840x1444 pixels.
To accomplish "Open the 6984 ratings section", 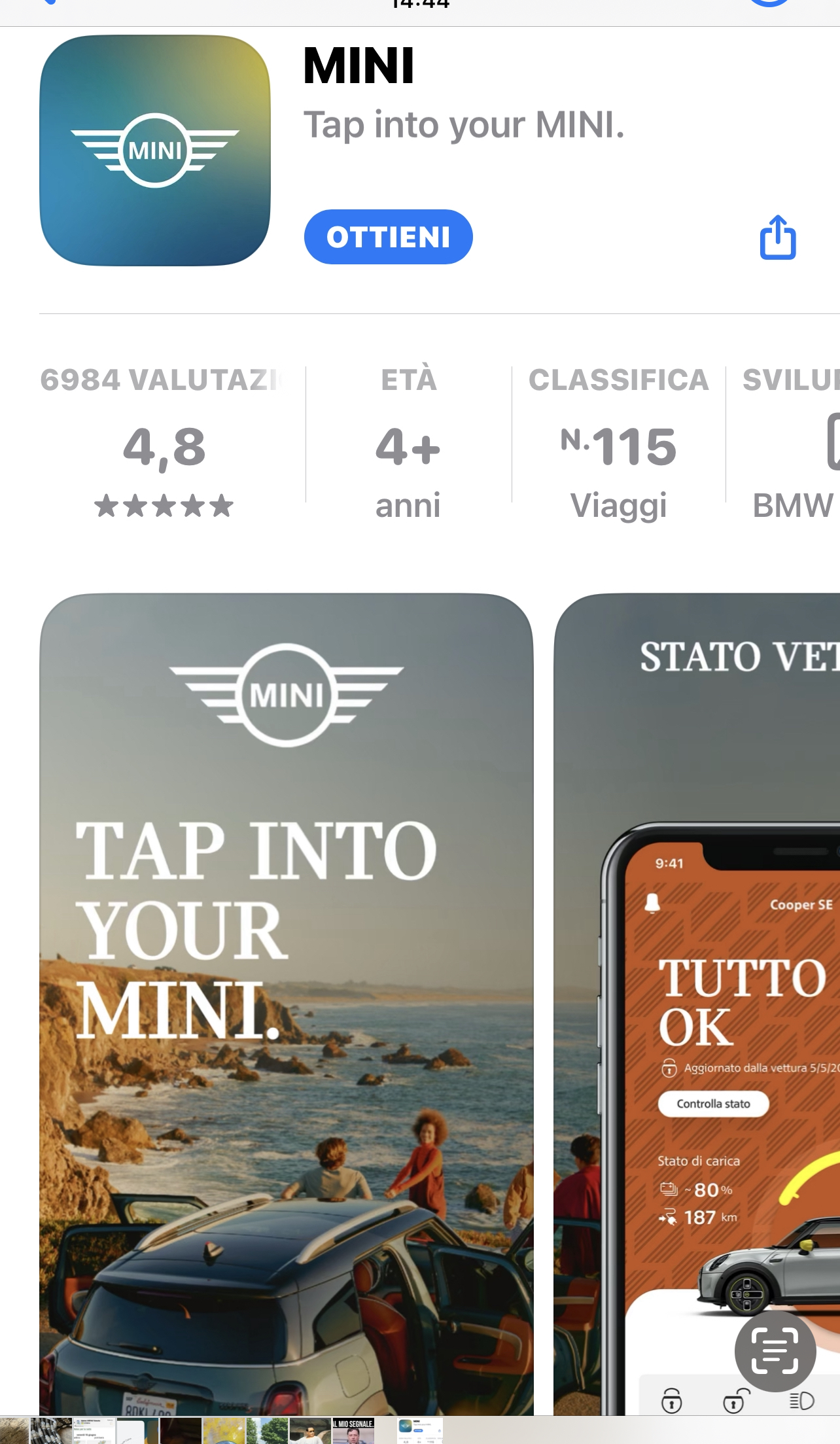I will (164, 445).
